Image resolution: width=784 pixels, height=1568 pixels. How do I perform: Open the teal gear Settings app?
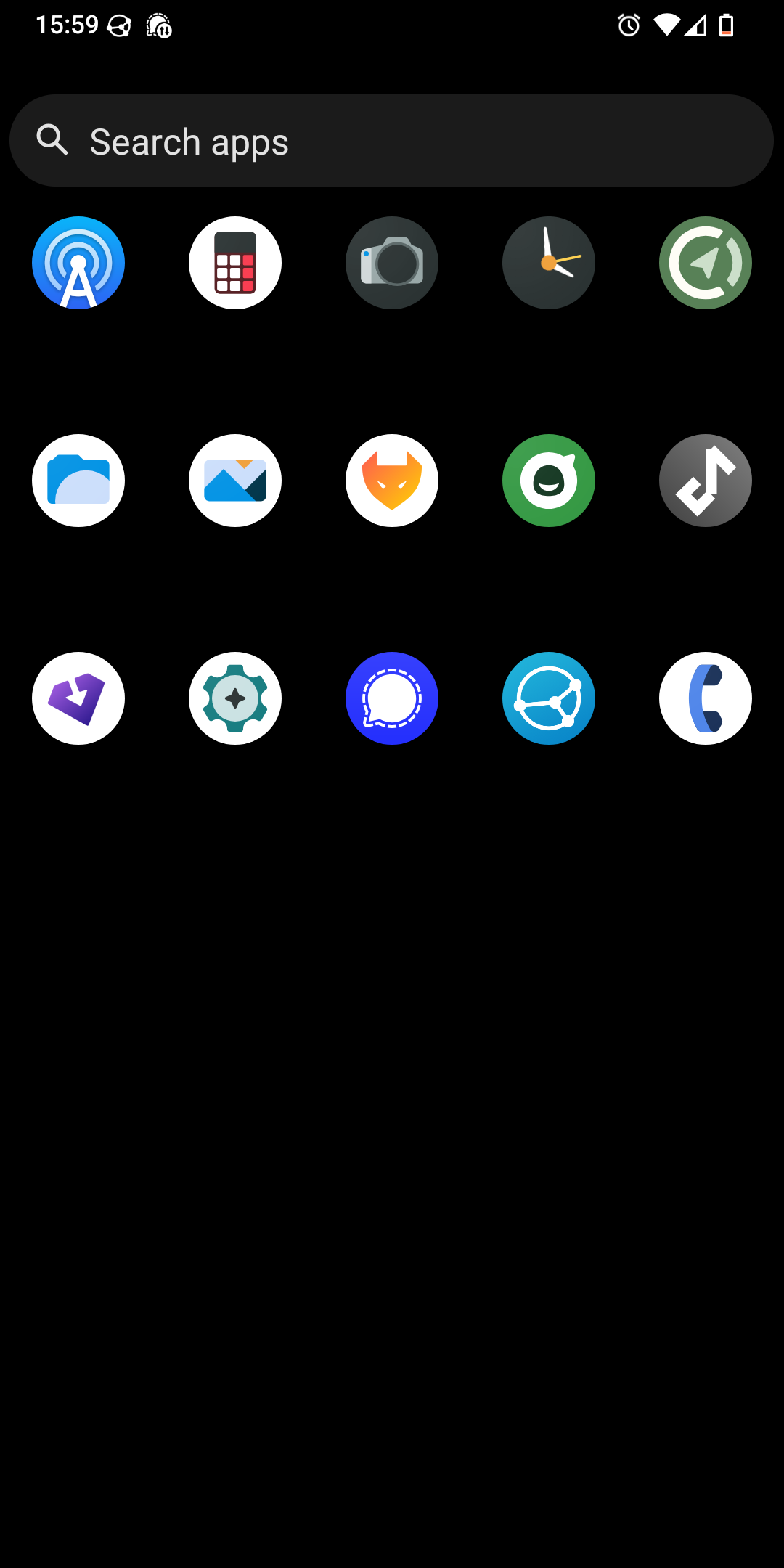pyautogui.click(x=235, y=698)
